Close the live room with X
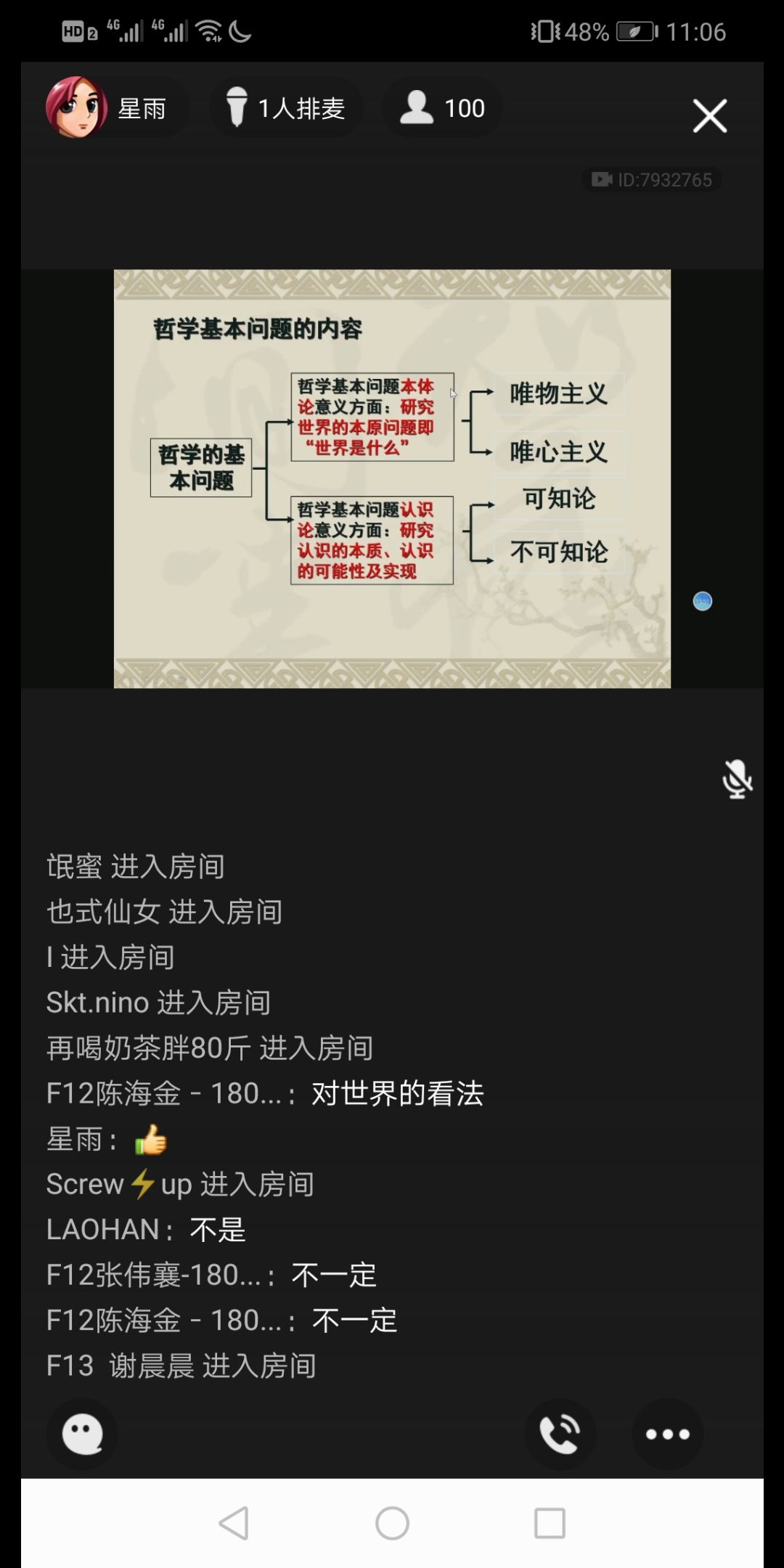Image resolution: width=784 pixels, height=1568 pixels. (709, 116)
